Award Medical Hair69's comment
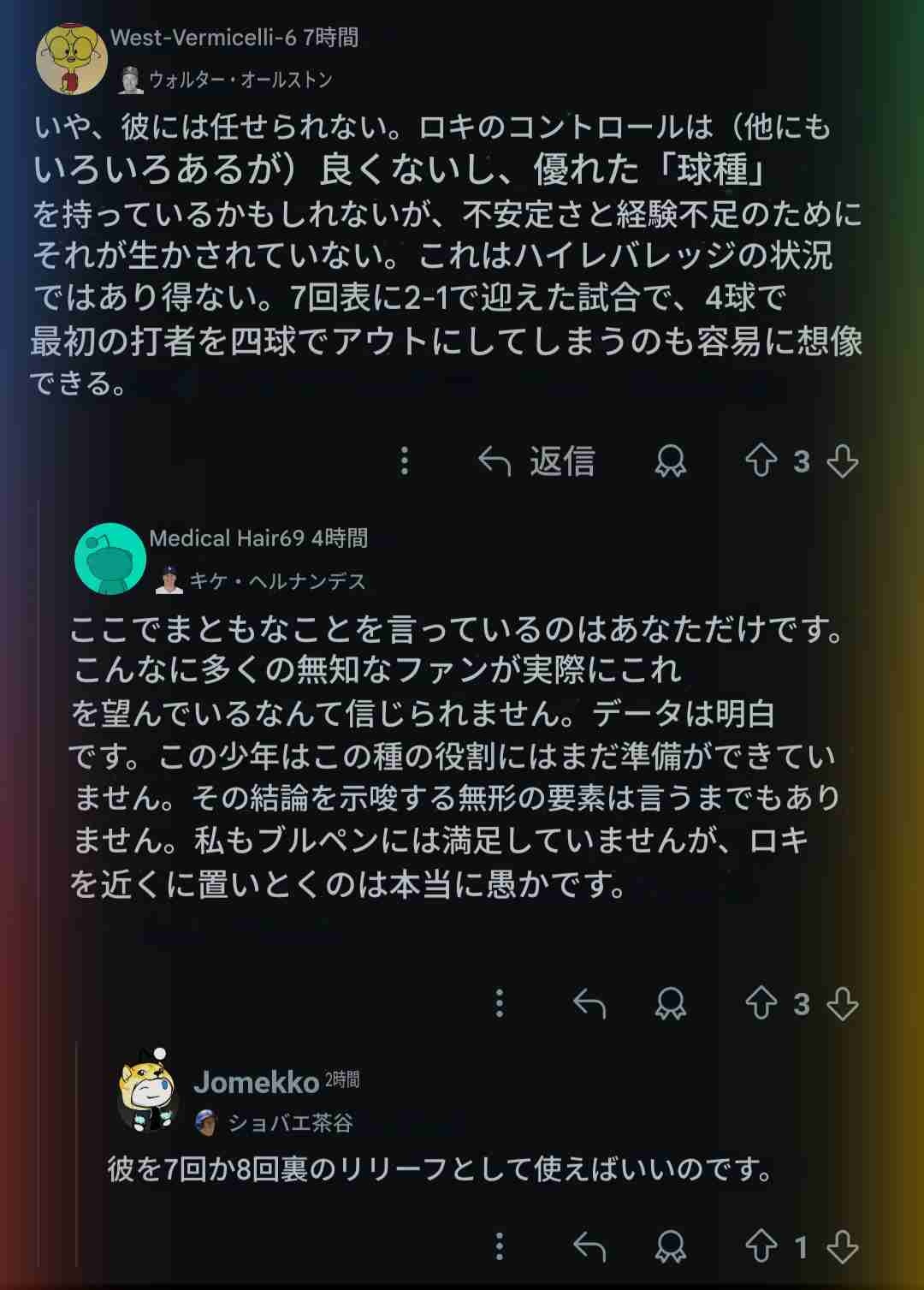 click(x=670, y=1003)
